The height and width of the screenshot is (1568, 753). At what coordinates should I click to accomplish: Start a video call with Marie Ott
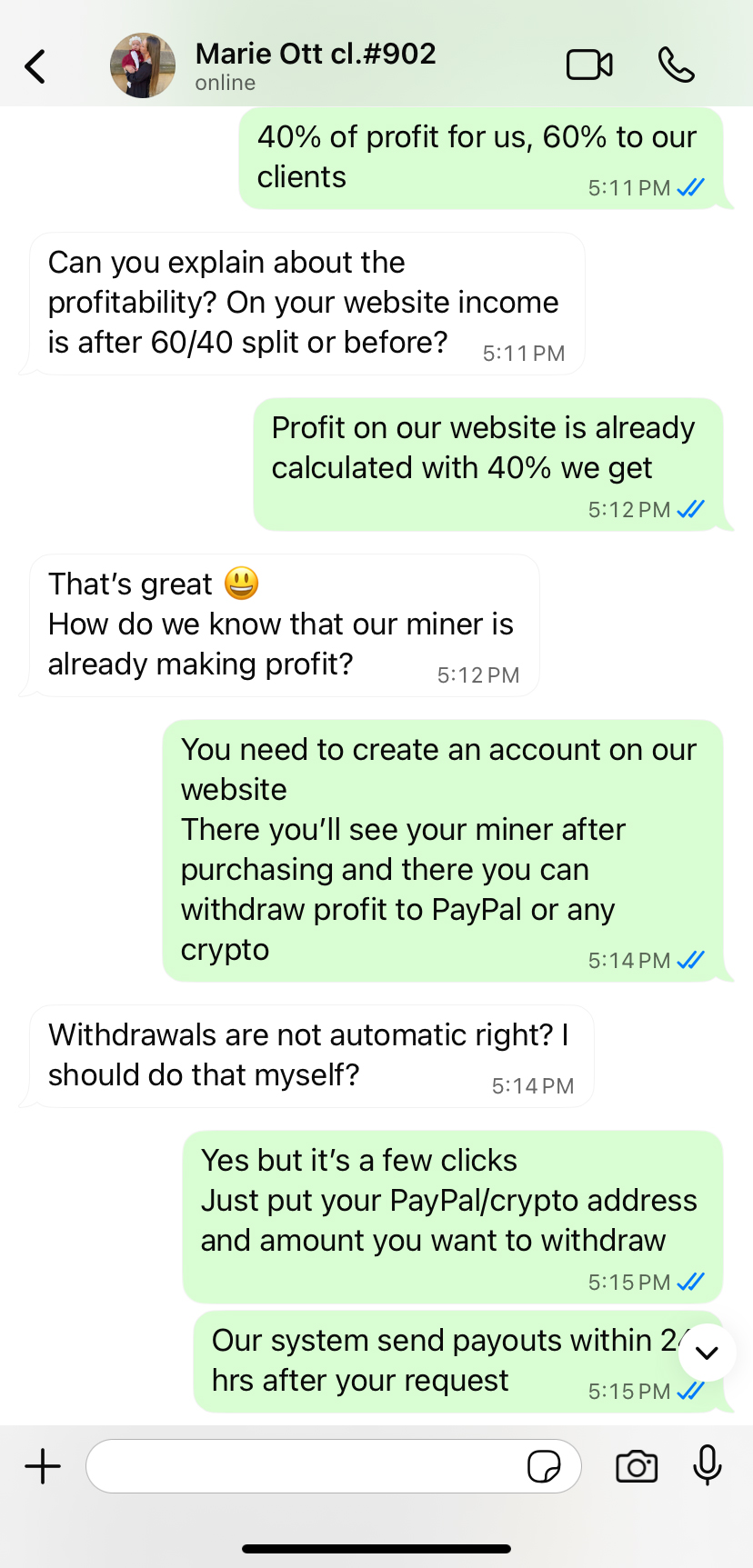(589, 65)
